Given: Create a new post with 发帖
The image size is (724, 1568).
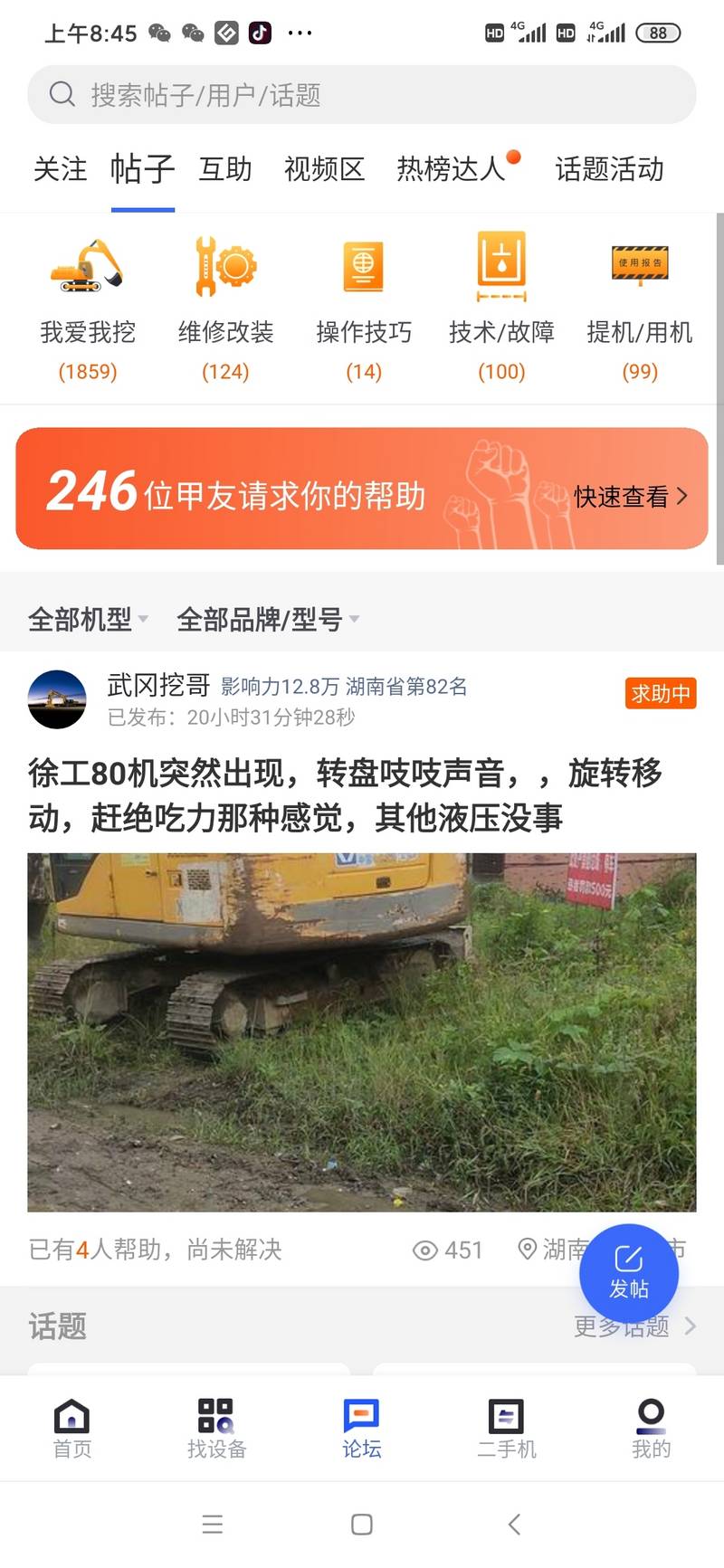Looking at the screenshot, I should [628, 1274].
